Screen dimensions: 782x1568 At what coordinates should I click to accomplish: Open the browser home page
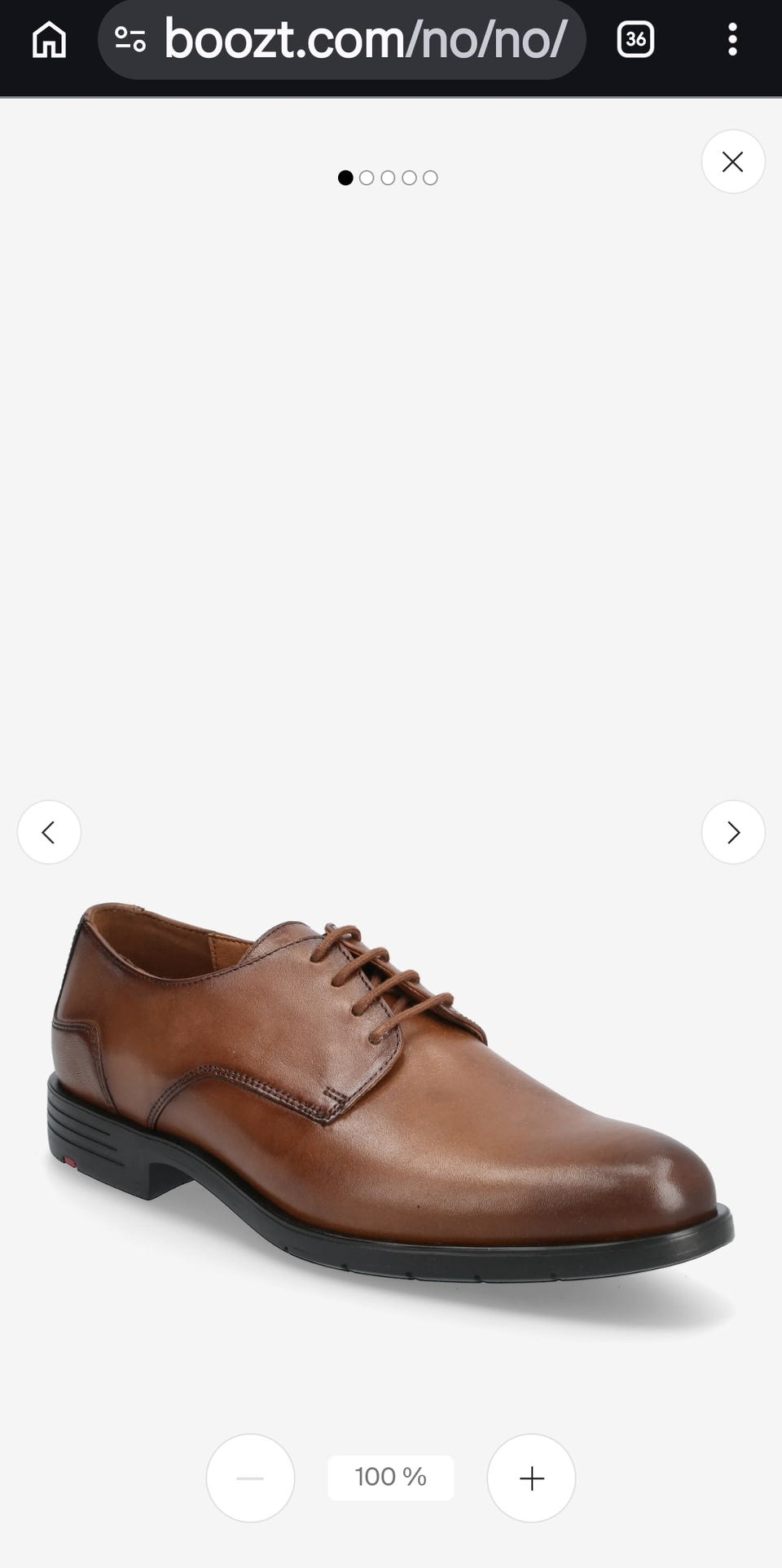click(49, 39)
